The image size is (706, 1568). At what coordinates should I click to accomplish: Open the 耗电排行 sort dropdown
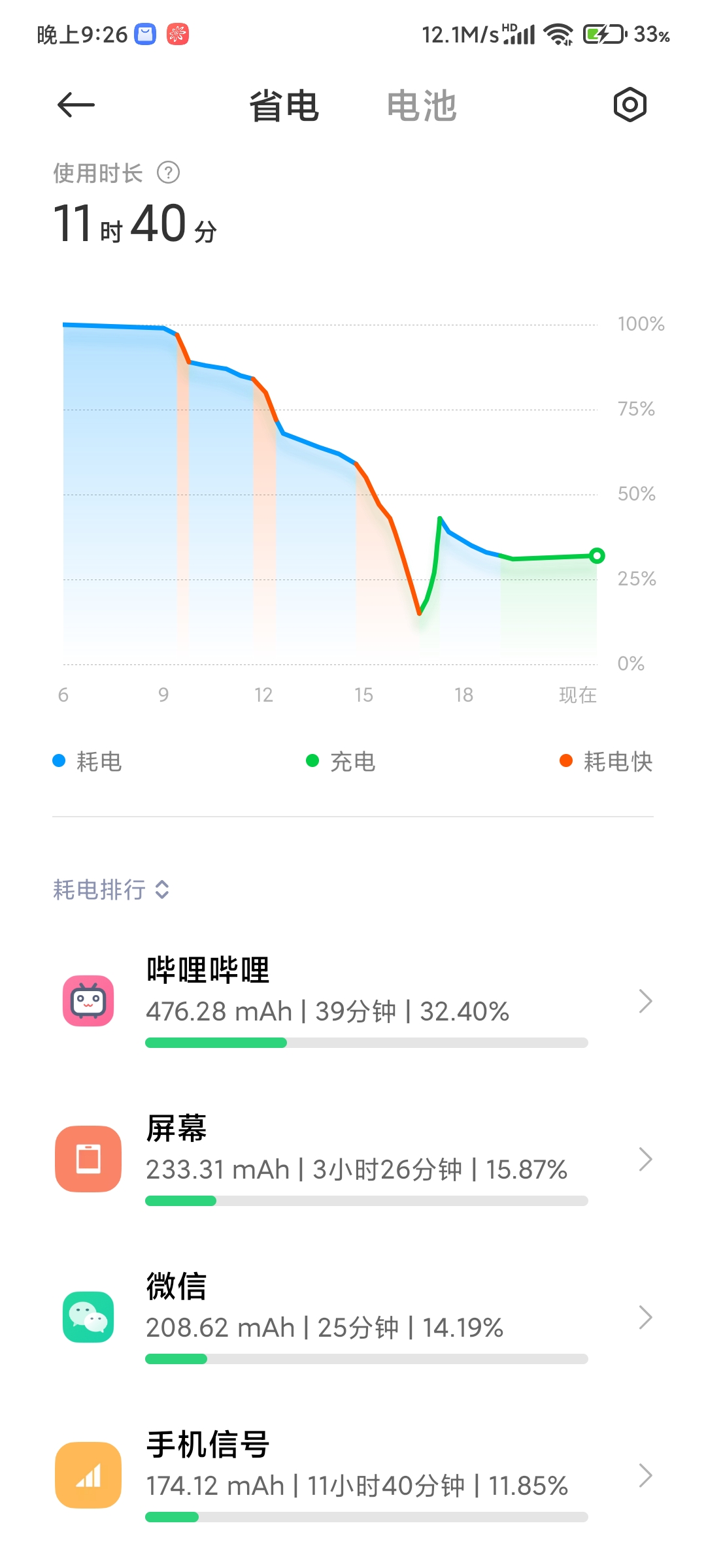coord(111,889)
